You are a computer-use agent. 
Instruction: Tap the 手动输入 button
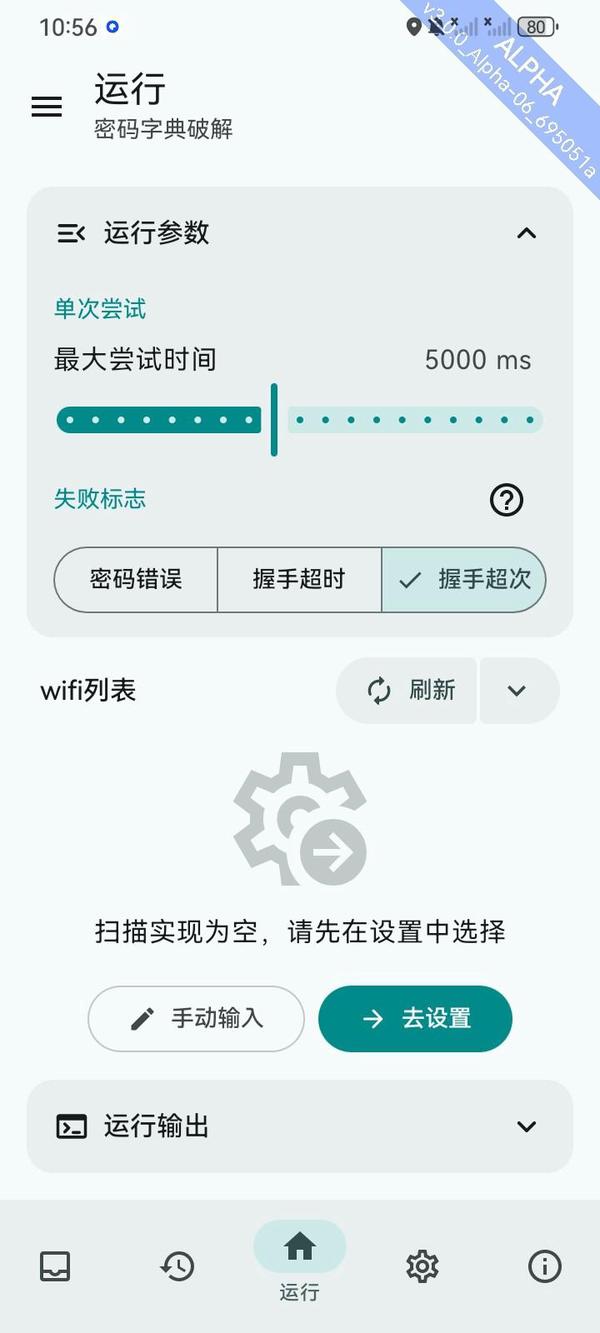196,1018
